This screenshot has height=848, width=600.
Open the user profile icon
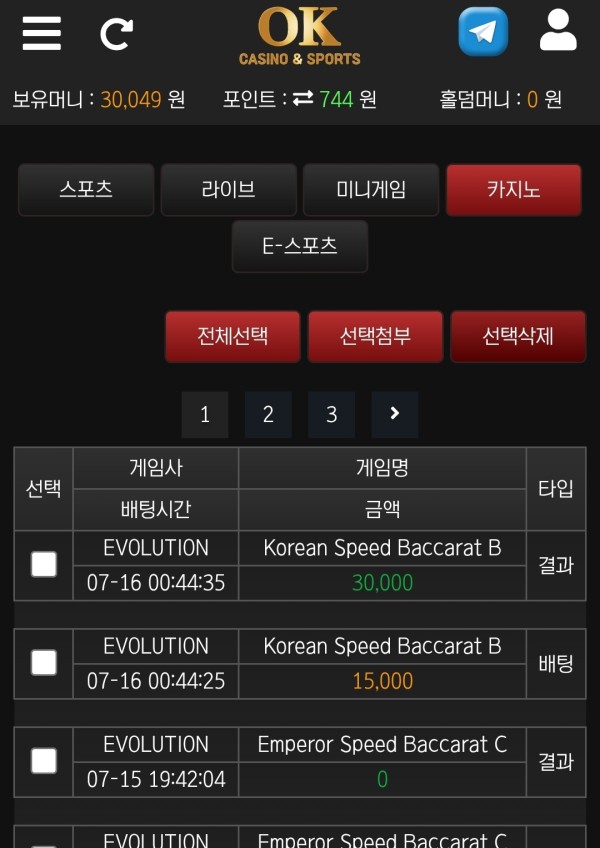tap(557, 31)
